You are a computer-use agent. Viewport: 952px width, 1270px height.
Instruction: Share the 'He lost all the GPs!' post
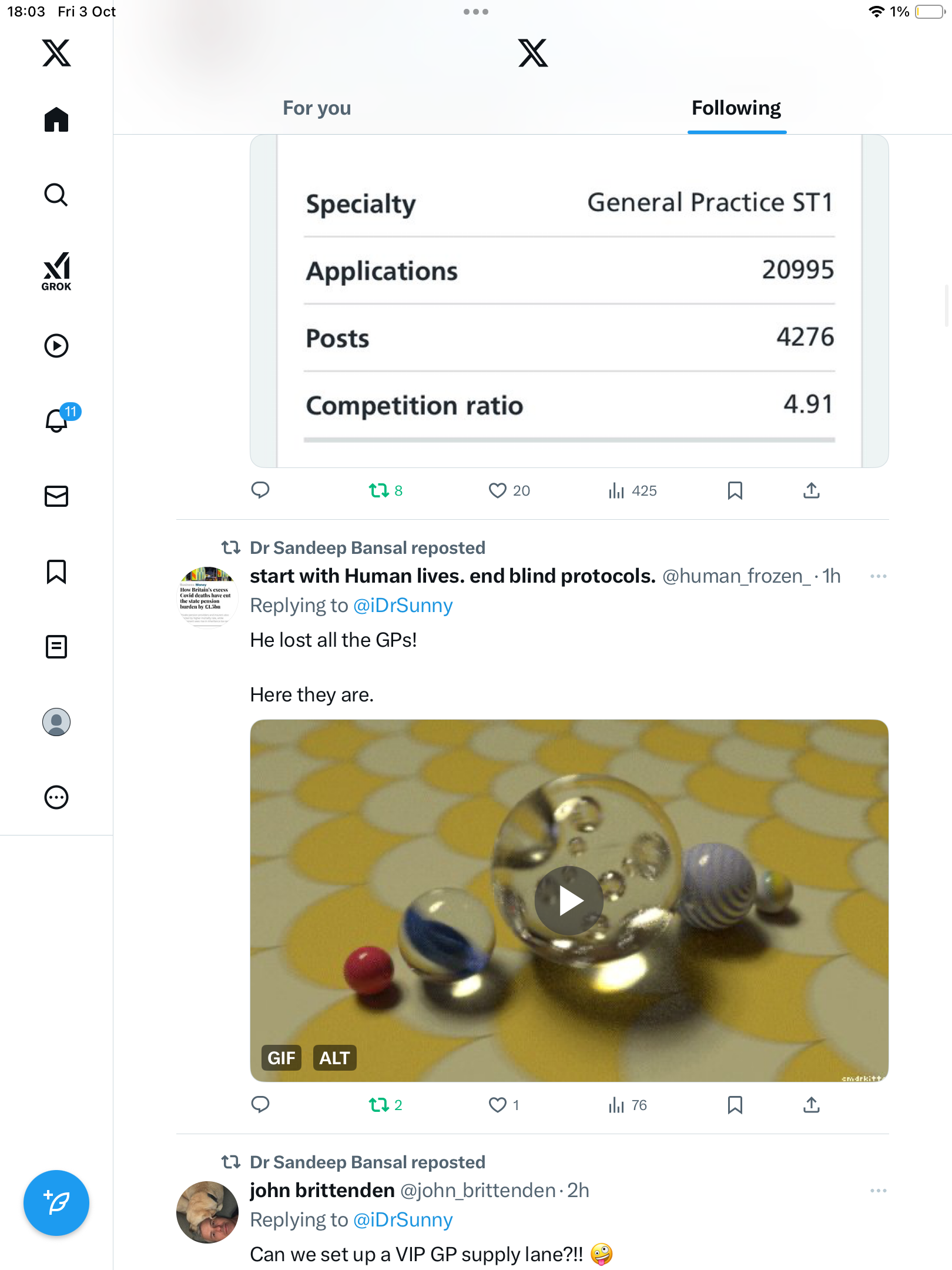click(812, 1105)
